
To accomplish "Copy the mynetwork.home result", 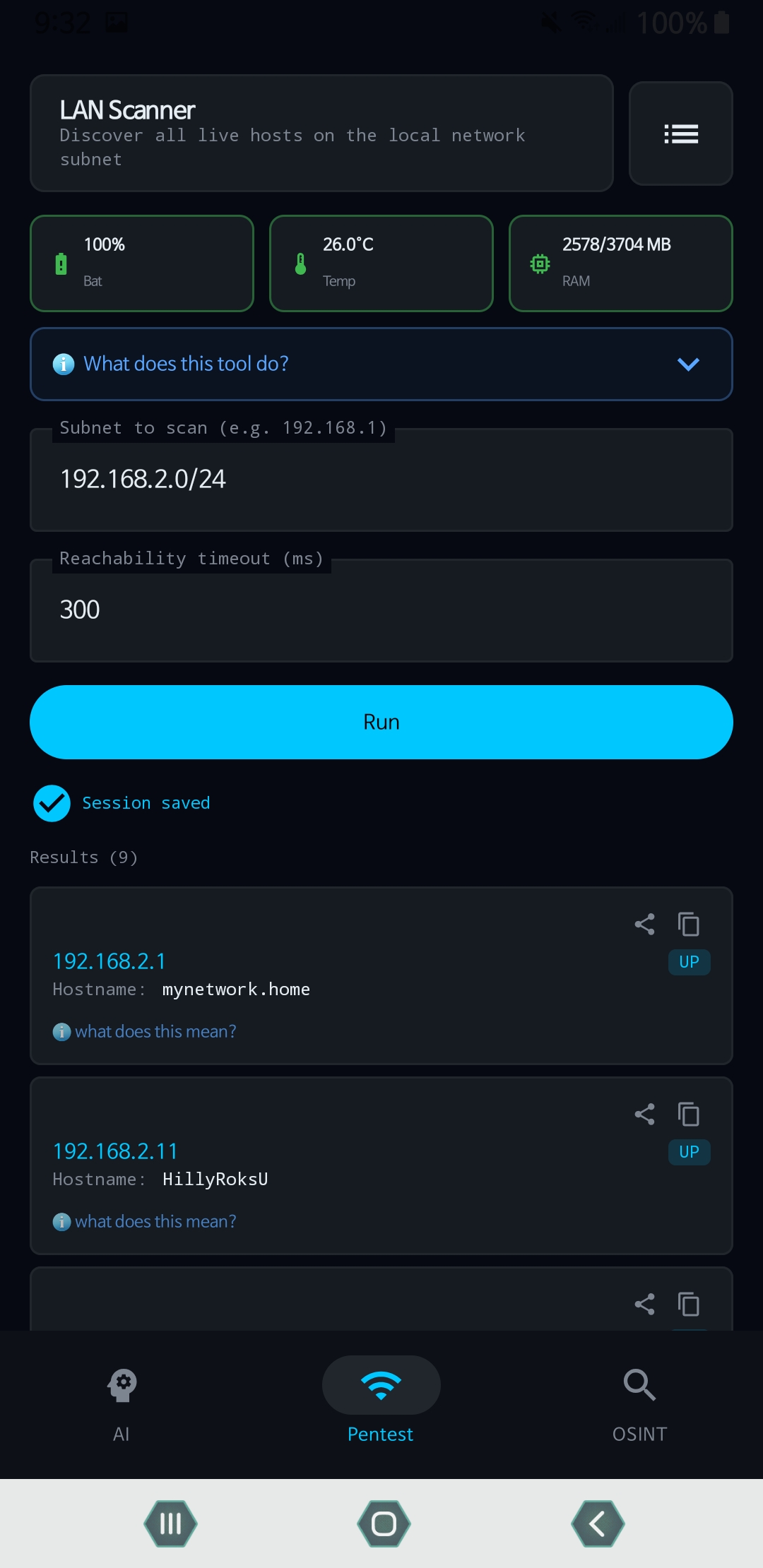I will click(x=688, y=924).
